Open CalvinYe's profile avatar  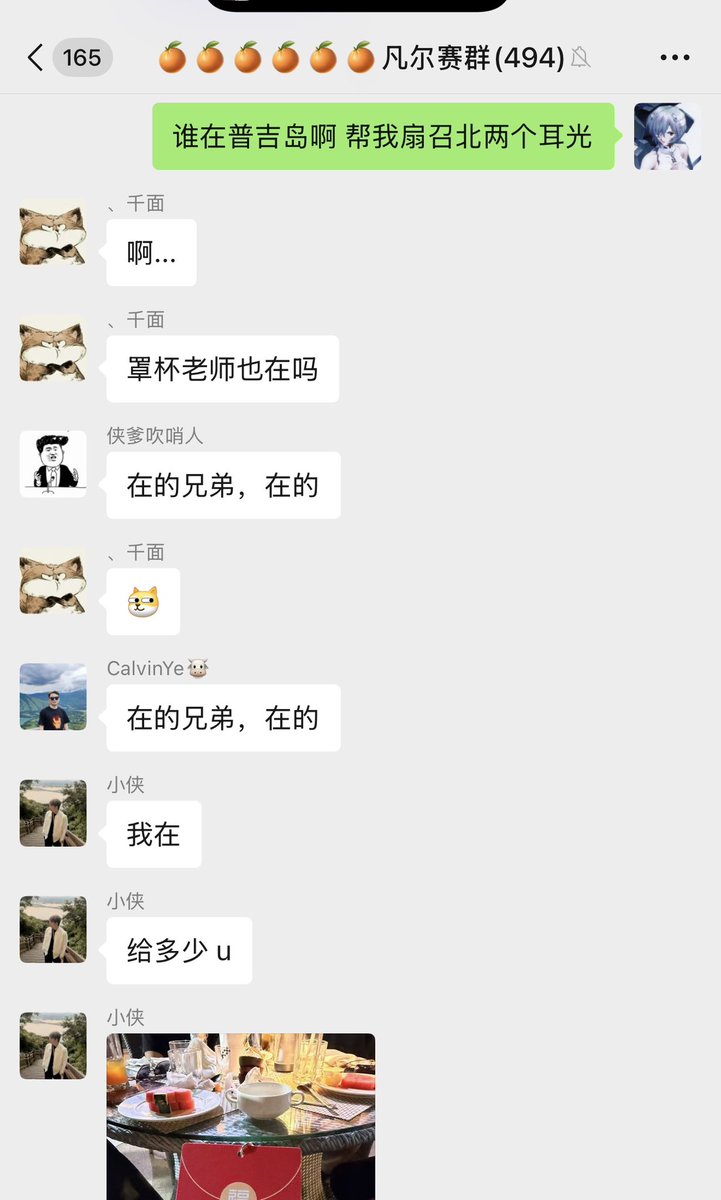pos(53,697)
